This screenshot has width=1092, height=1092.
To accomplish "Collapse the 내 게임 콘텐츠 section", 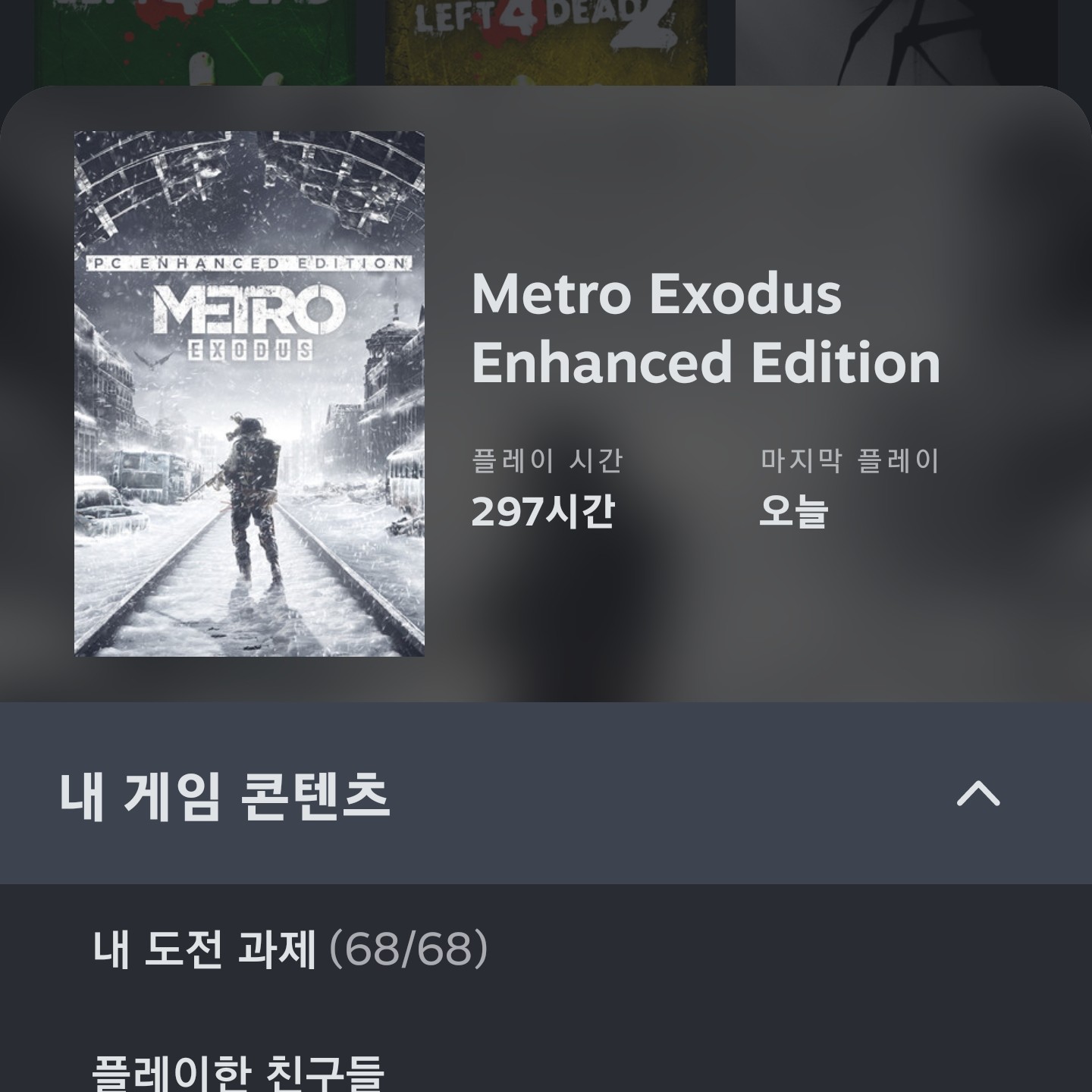I will point(977,794).
